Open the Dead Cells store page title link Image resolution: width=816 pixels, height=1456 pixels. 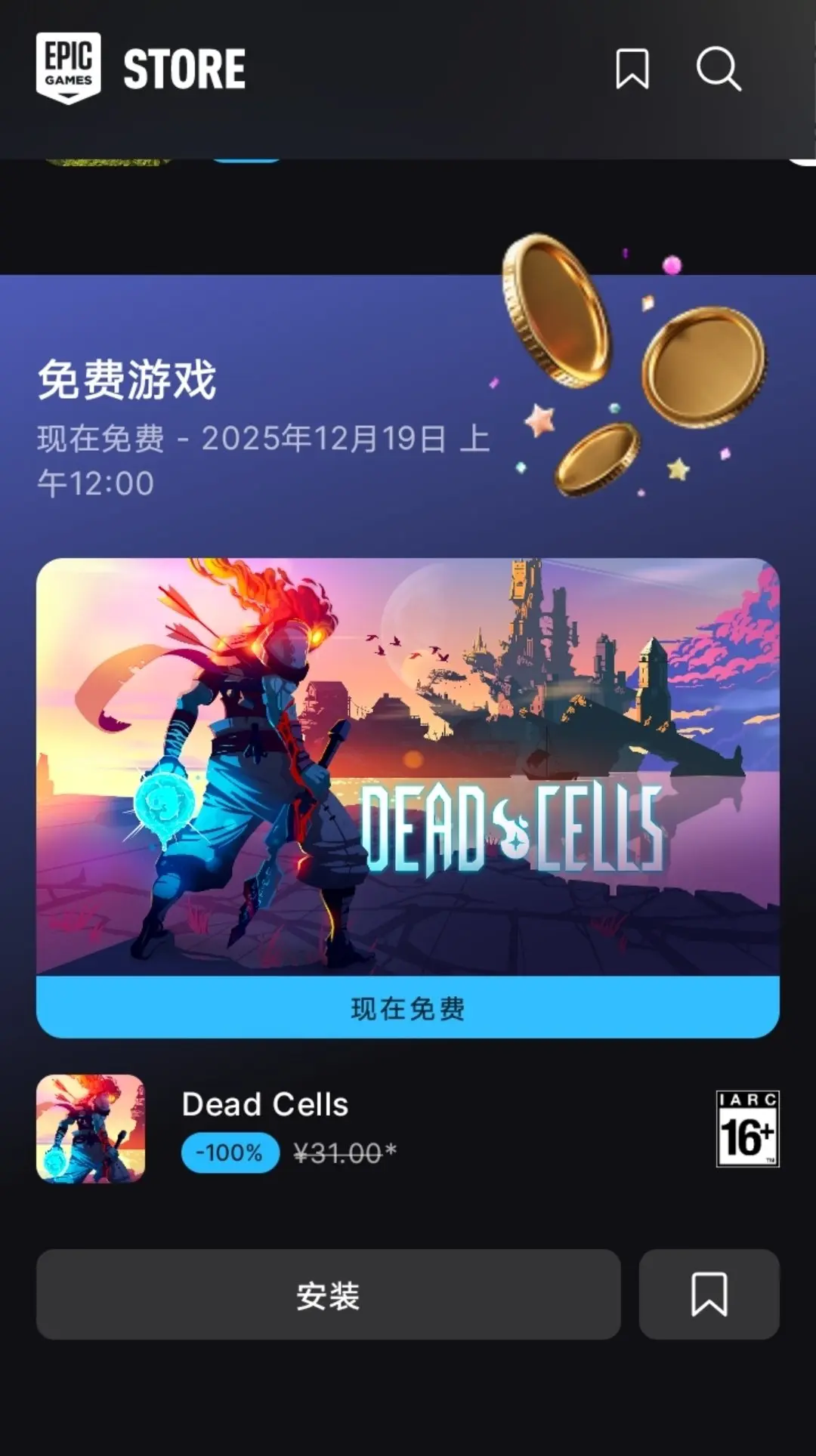[264, 1106]
